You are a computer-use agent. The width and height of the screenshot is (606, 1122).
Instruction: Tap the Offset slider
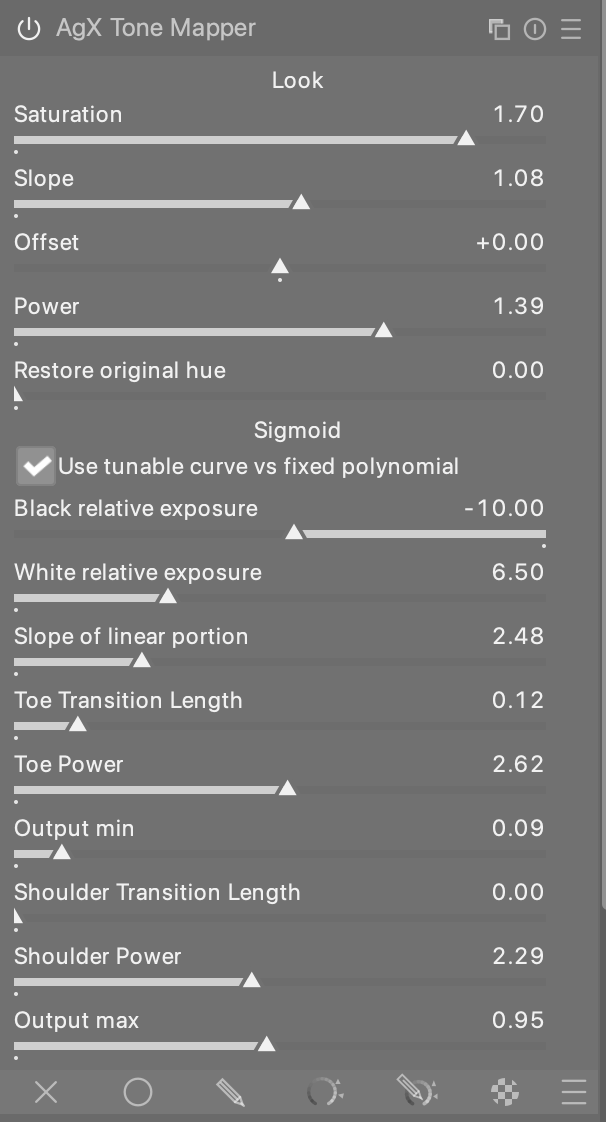click(280, 268)
